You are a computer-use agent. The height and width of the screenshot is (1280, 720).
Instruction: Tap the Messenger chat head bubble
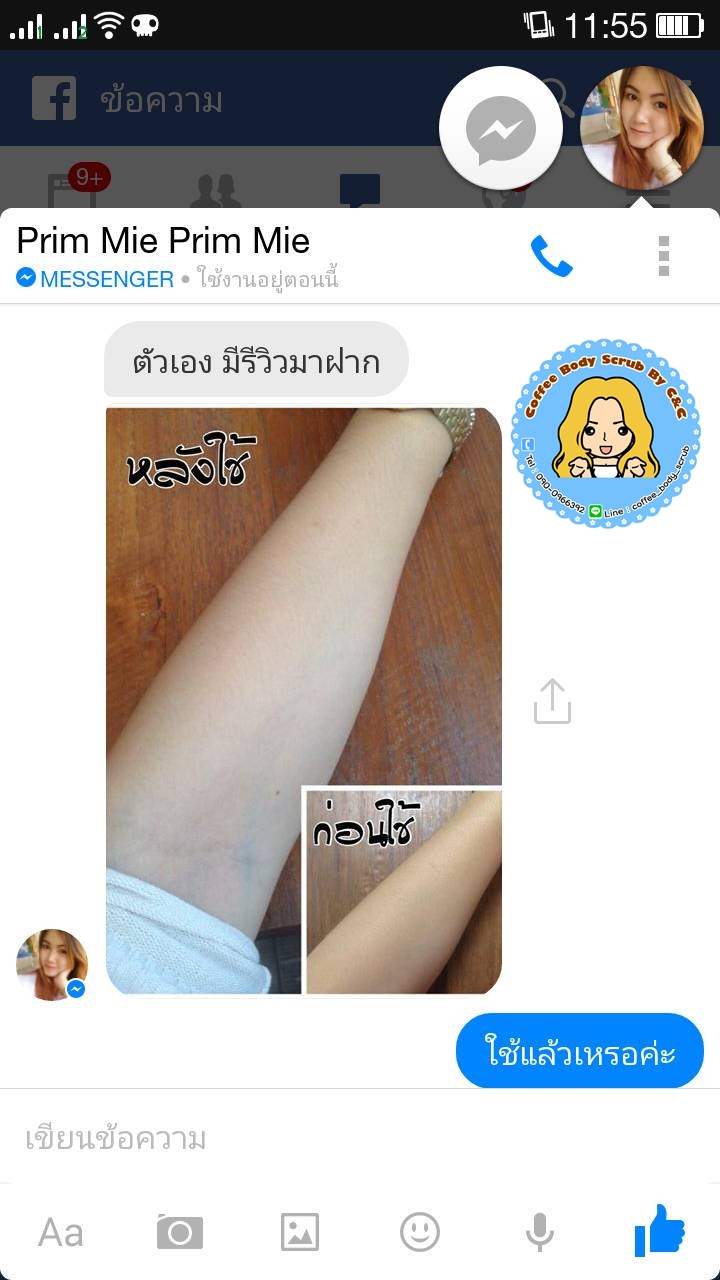(x=501, y=128)
